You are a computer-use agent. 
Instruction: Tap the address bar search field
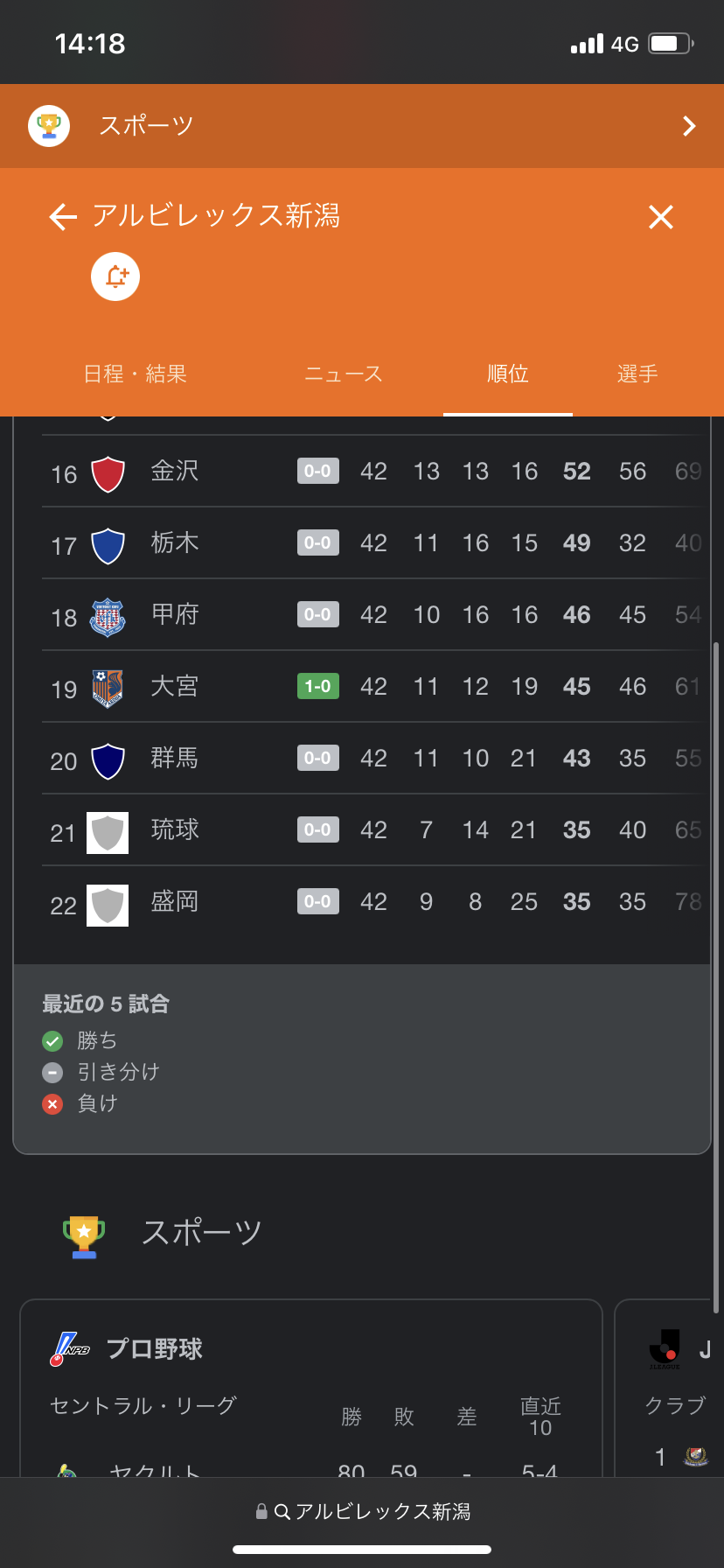[x=362, y=1511]
